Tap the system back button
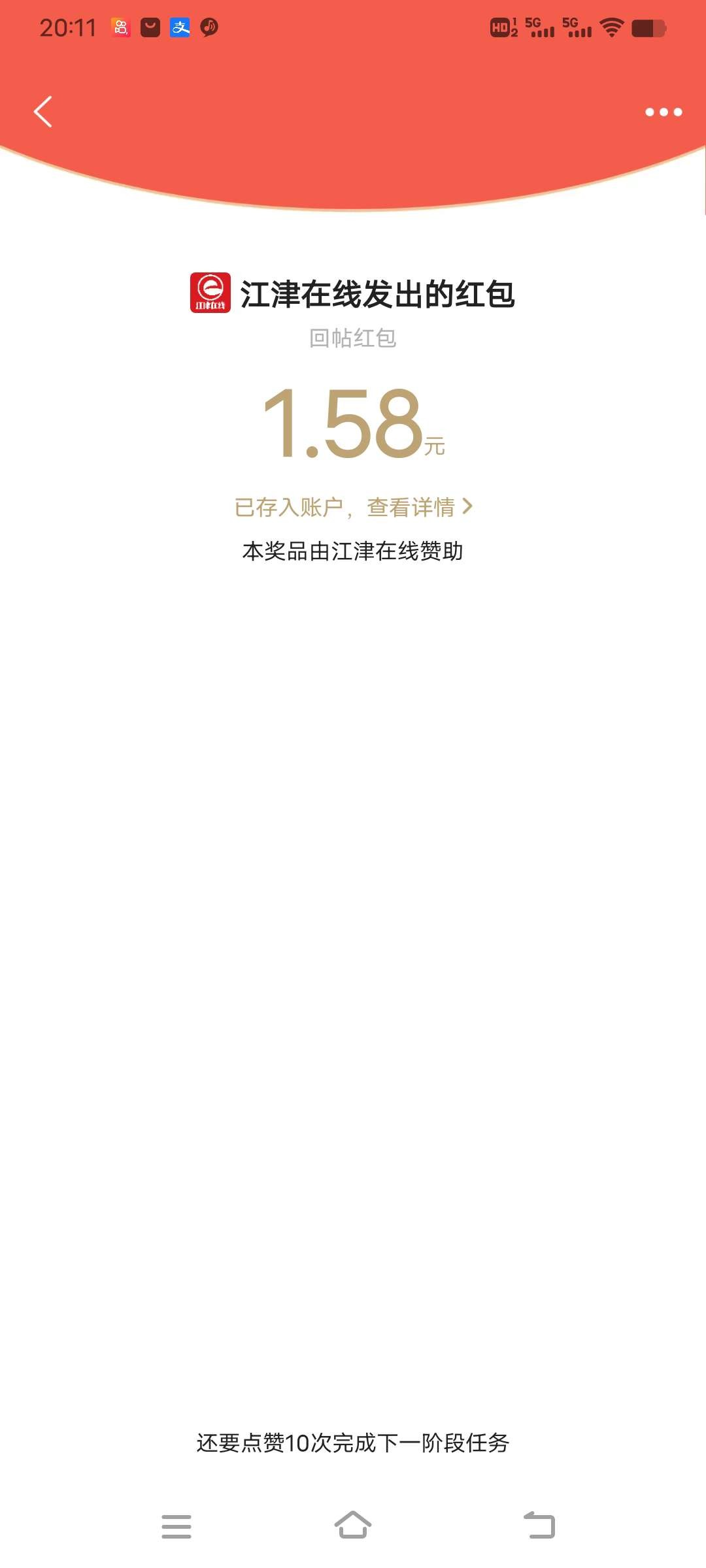This screenshot has height=1568, width=706. click(x=539, y=1526)
